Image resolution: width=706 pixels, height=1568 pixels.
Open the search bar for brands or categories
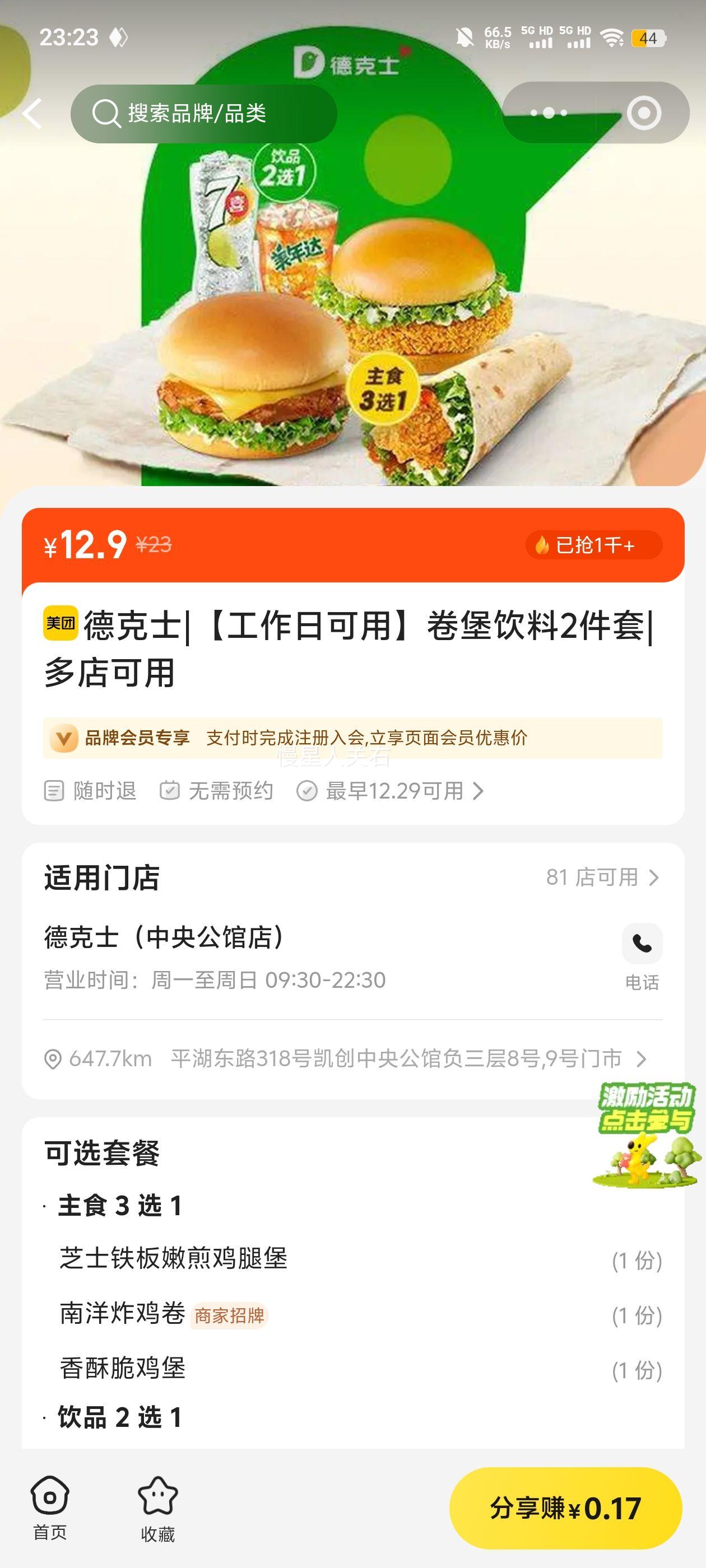[201, 113]
